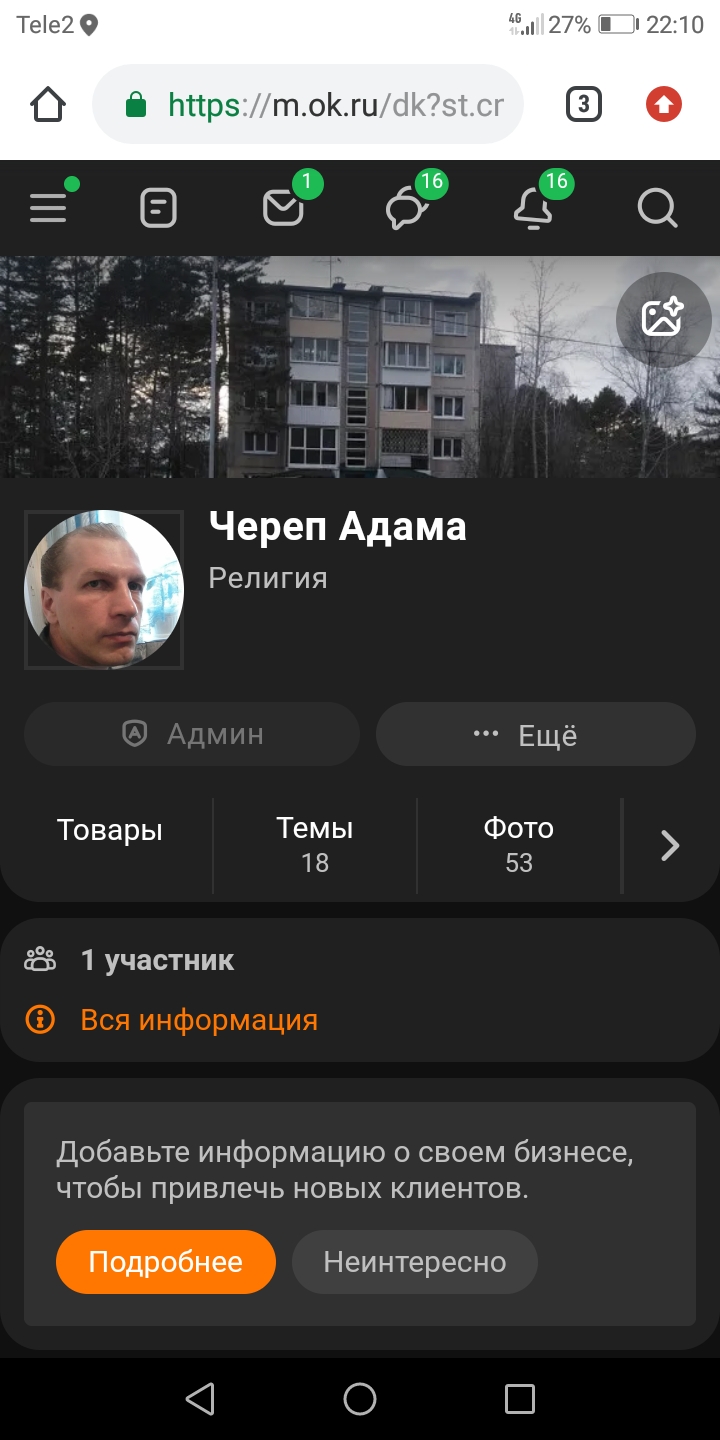Change the group cover photo

(663, 318)
